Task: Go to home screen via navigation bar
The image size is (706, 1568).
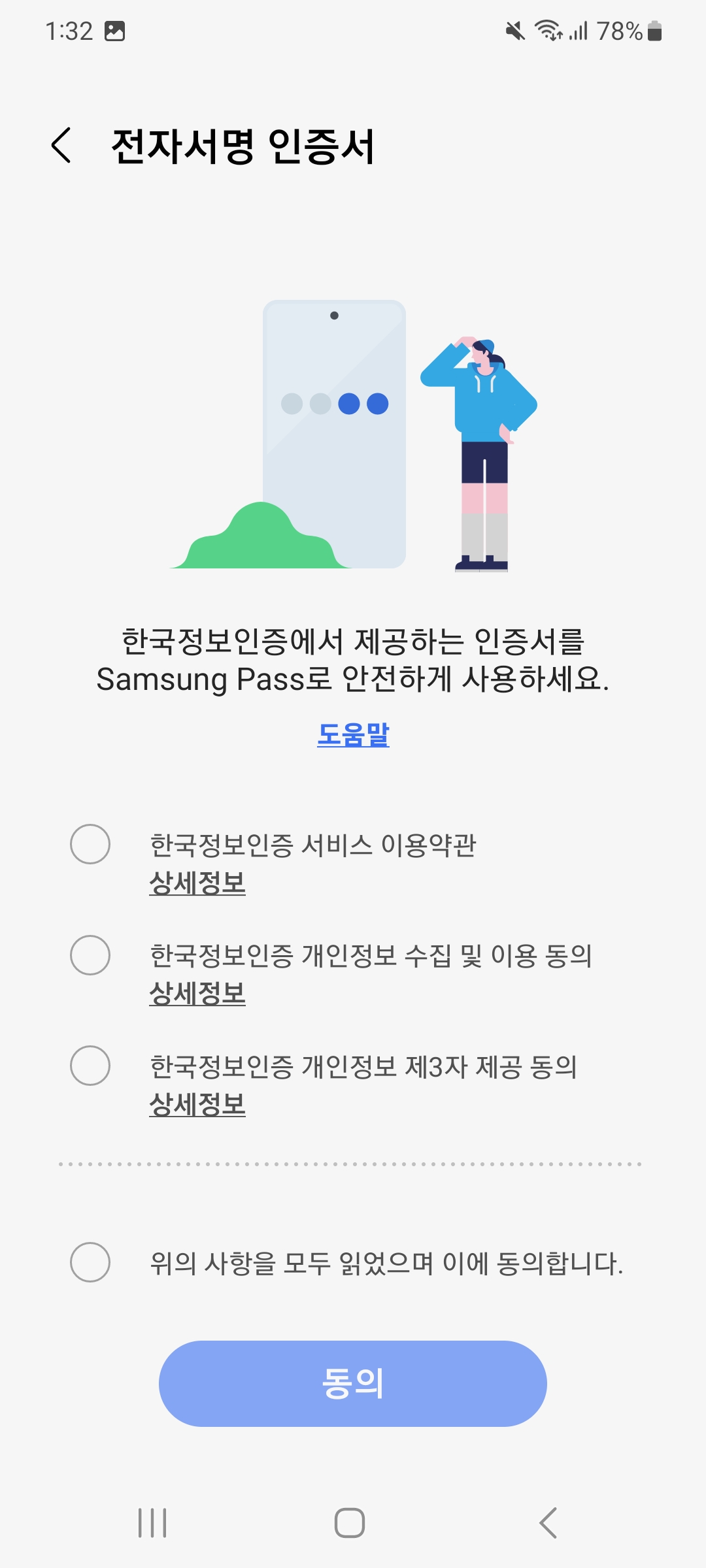Action: [x=350, y=1523]
